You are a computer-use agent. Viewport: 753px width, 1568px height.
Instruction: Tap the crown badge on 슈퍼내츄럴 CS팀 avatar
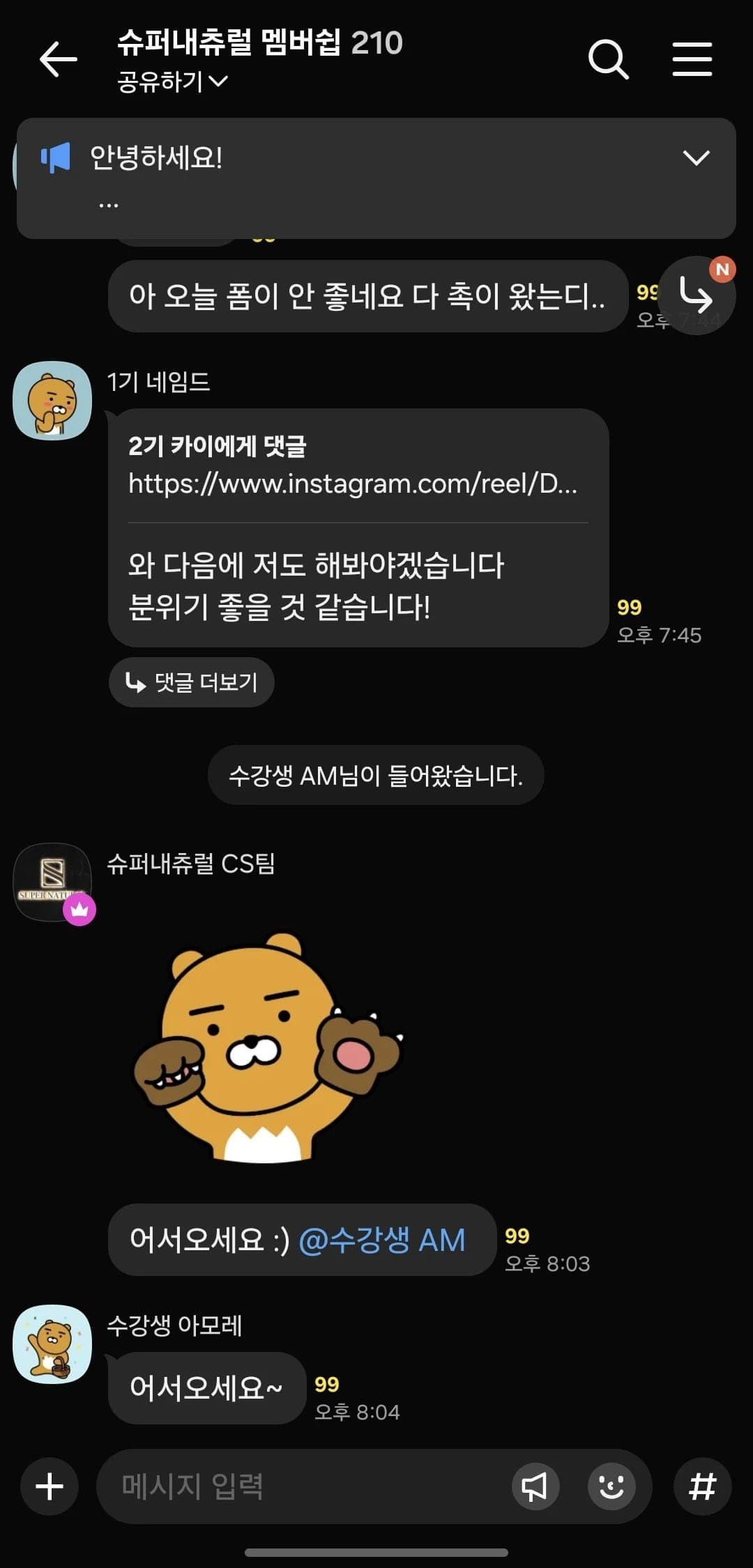tap(80, 911)
